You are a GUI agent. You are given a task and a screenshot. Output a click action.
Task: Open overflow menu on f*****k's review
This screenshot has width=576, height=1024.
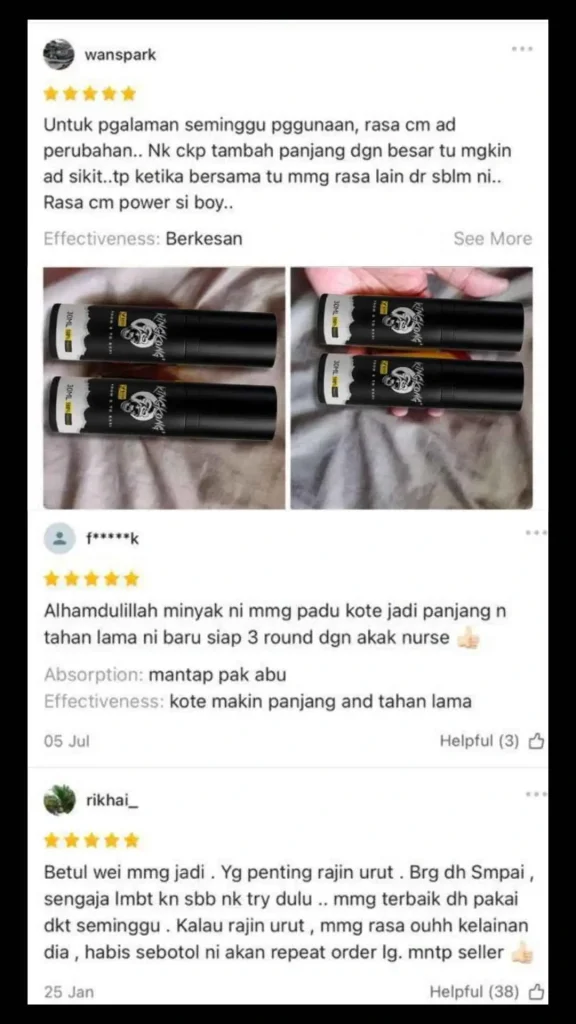[536, 533]
